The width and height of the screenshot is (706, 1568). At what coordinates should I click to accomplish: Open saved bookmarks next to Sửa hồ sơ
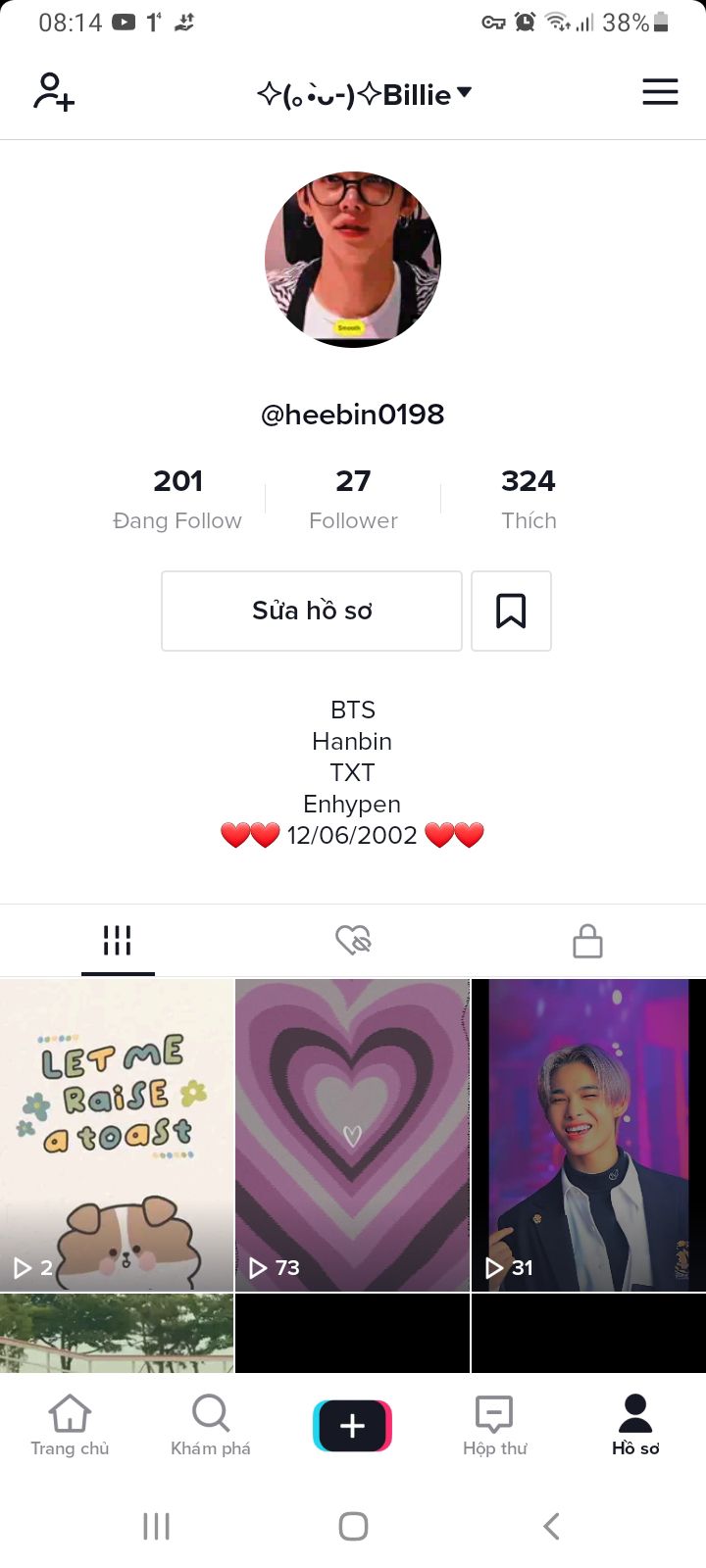click(x=511, y=611)
